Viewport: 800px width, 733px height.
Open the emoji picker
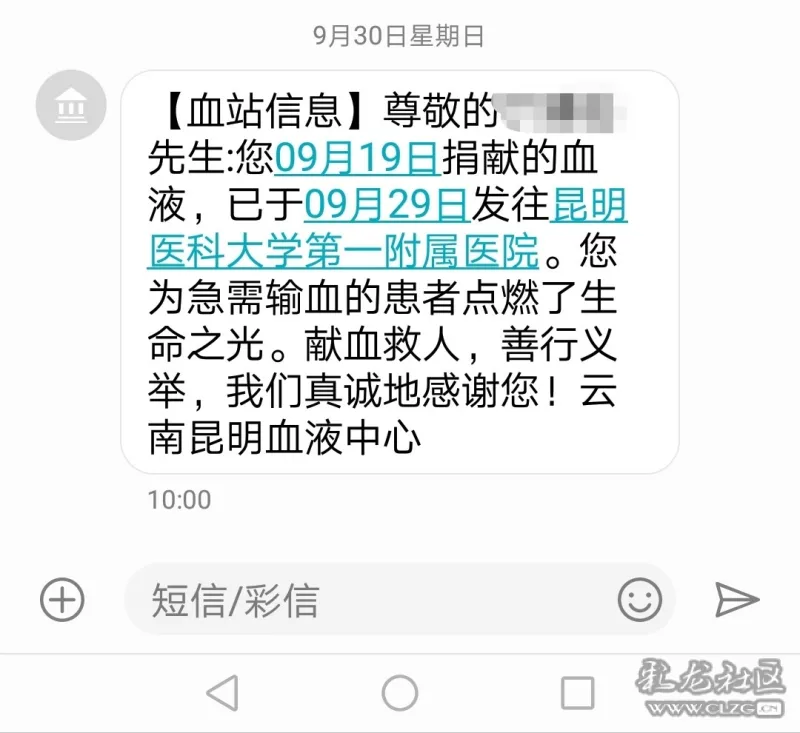click(x=640, y=600)
